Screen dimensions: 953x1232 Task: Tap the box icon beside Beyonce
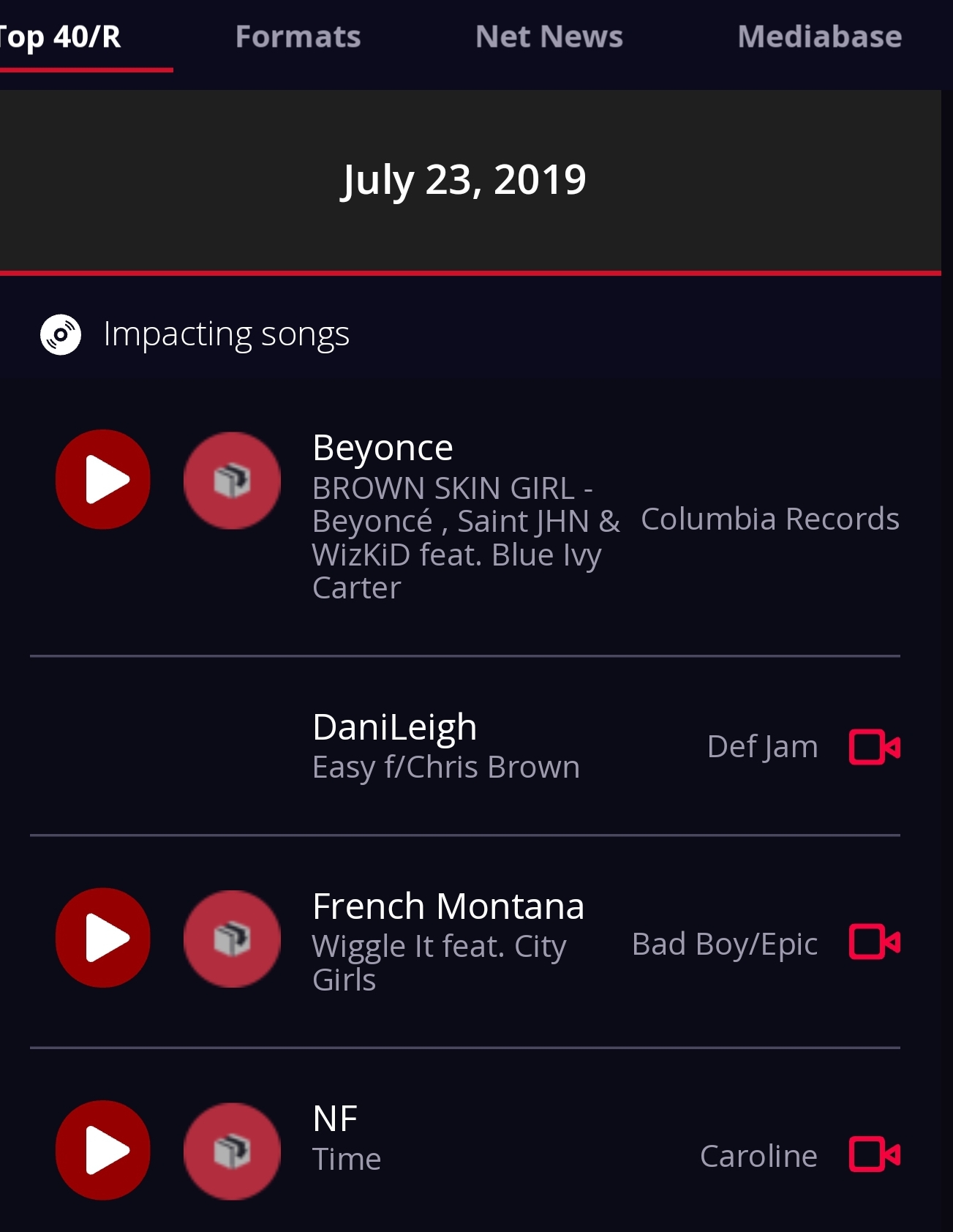pyautogui.click(x=232, y=480)
